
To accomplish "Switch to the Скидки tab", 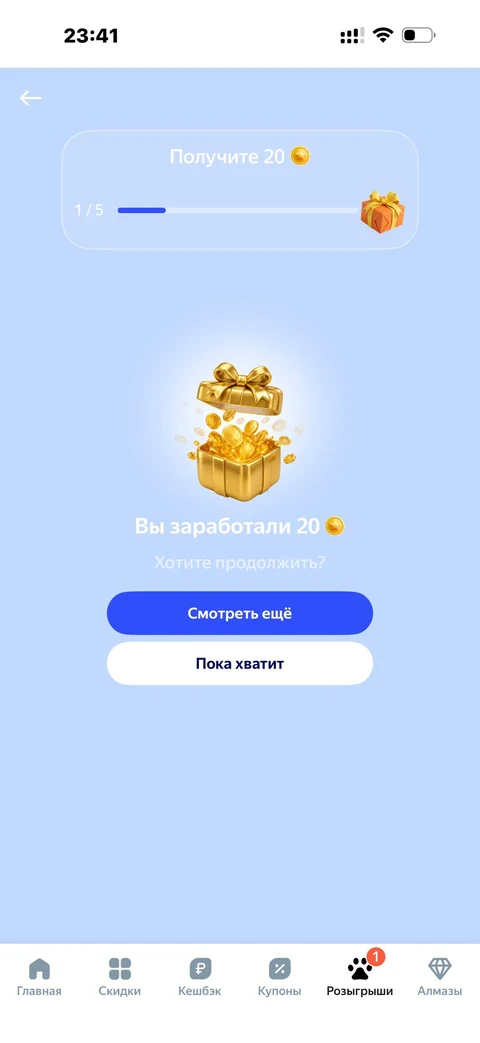I will pos(120,976).
